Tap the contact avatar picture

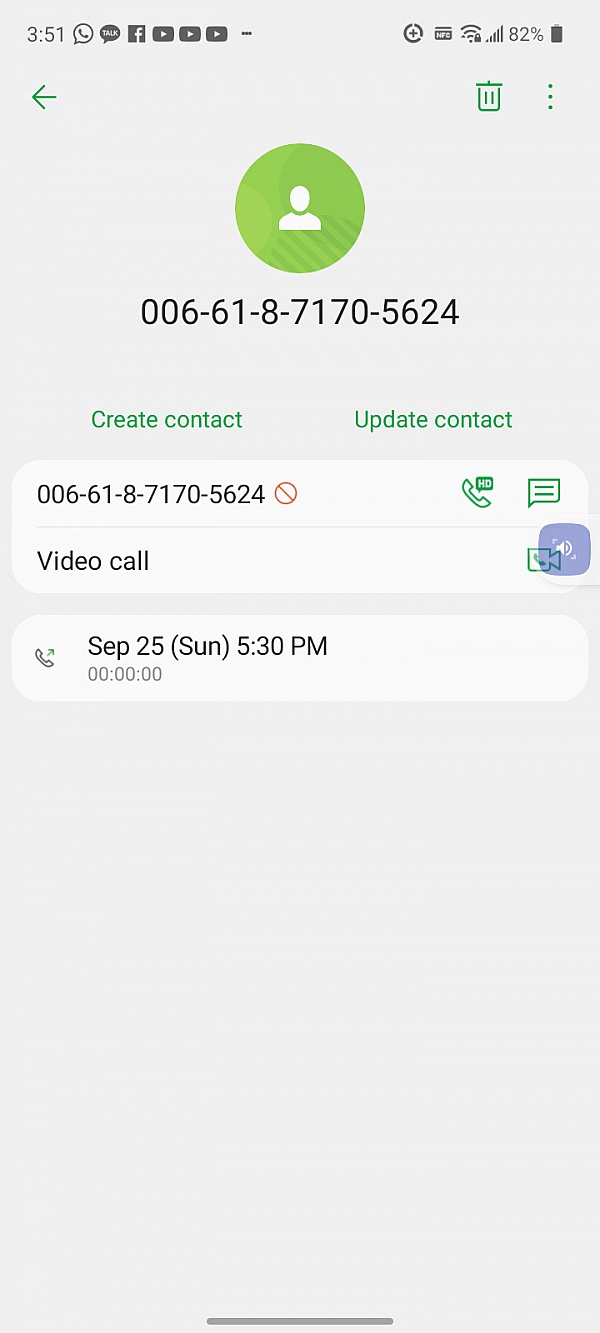[x=300, y=208]
